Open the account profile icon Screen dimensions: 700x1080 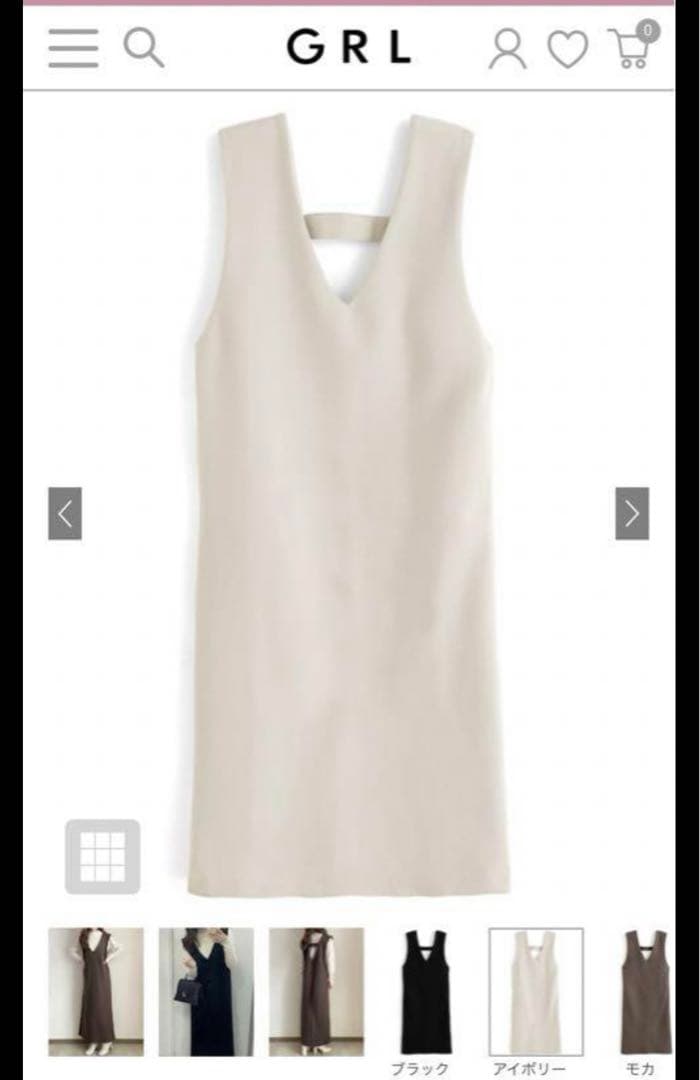507,49
